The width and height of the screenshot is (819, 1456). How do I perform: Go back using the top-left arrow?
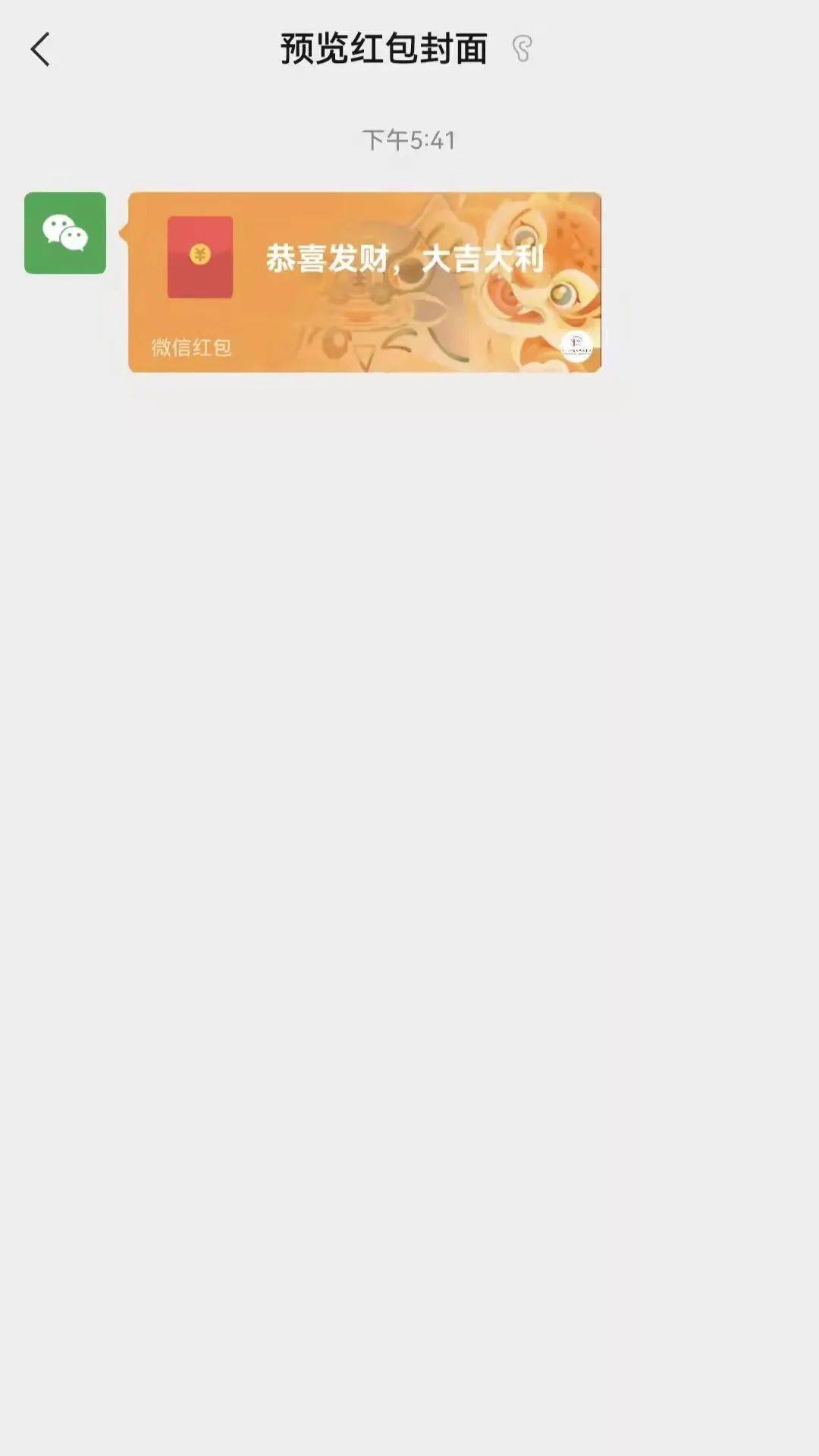point(40,49)
